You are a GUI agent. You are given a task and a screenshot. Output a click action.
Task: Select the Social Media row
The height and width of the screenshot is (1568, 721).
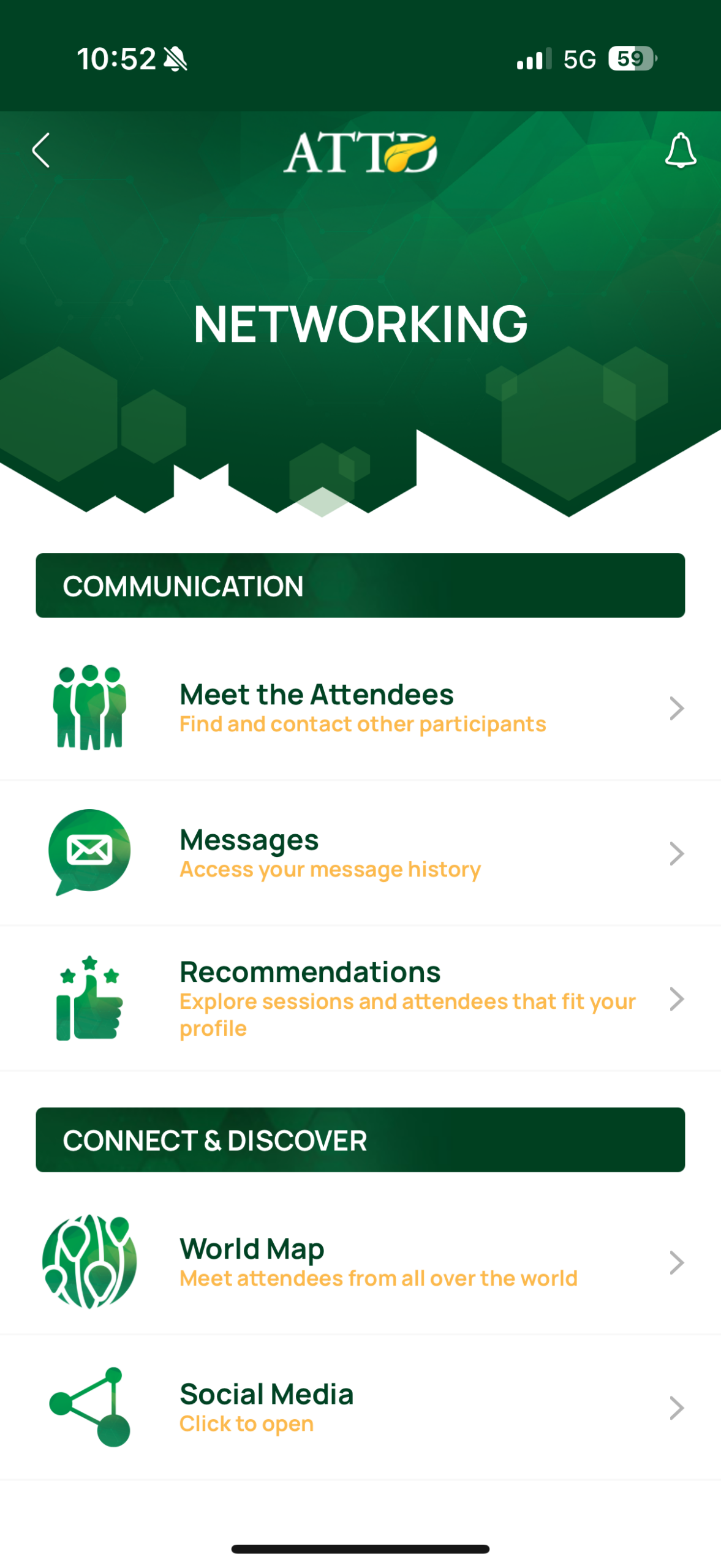coord(360,1407)
